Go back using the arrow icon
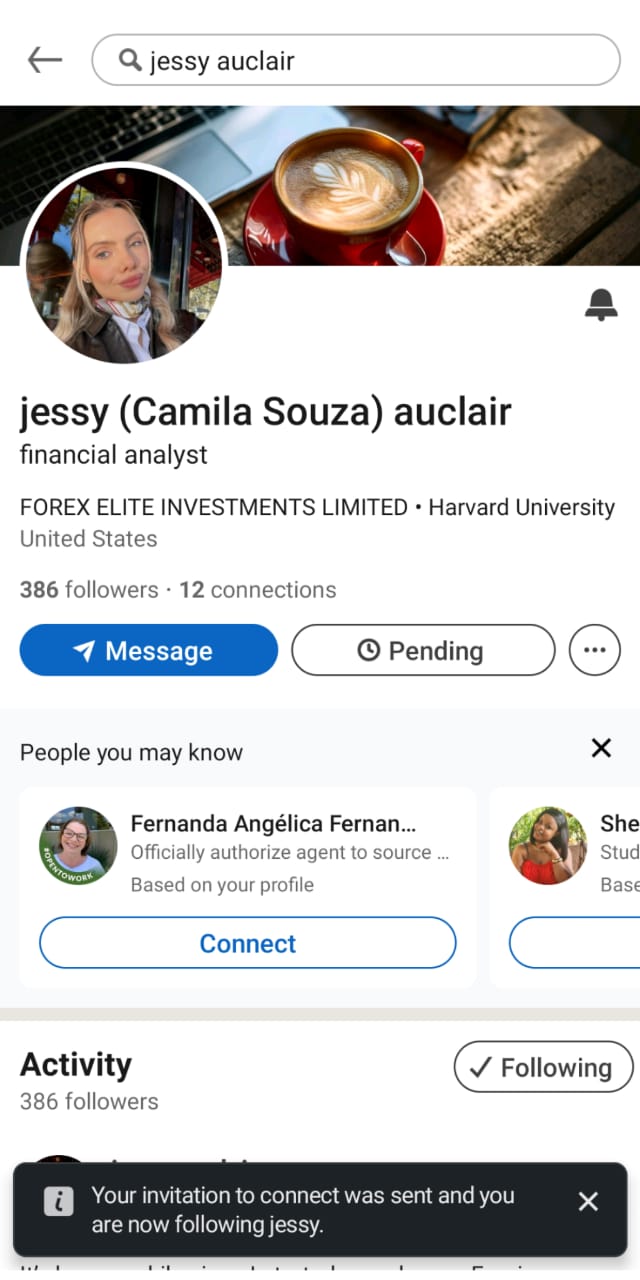This screenshot has height=1280, width=640. tap(45, 61)
